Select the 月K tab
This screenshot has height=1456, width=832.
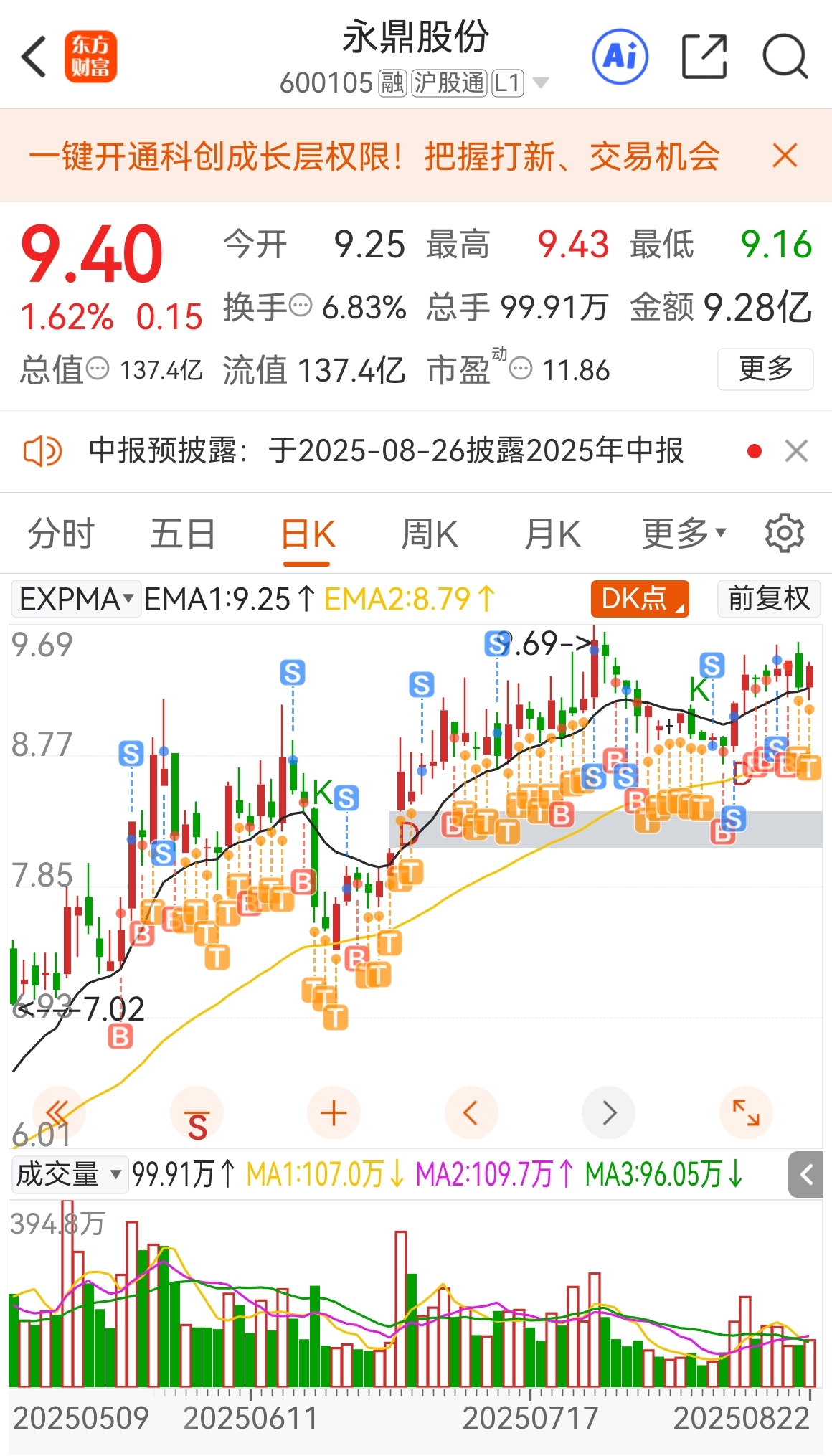(x=552, y=534)
